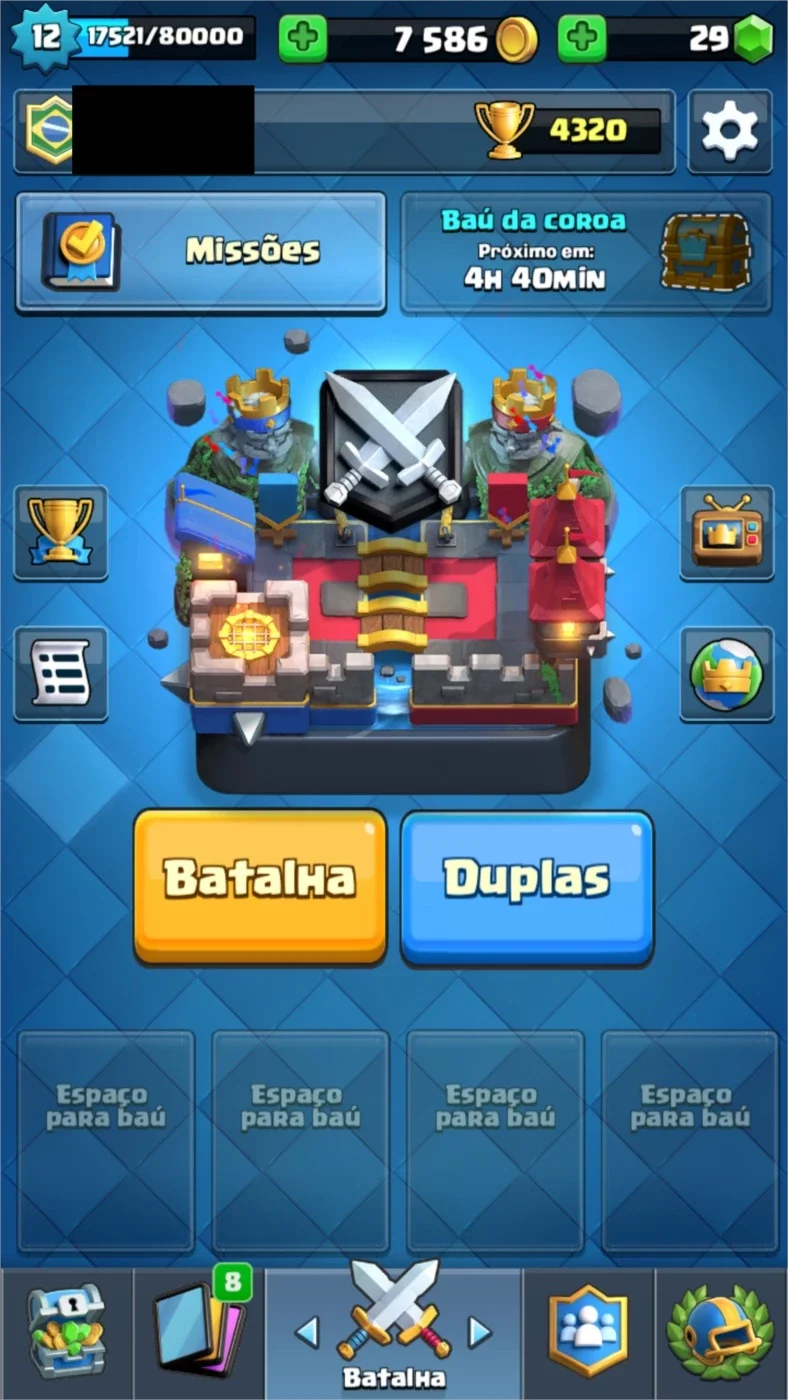The width and height of the screenshot is (788, 1400).
Task: Switch to the clan social tab
Action: pos(589,1334)
